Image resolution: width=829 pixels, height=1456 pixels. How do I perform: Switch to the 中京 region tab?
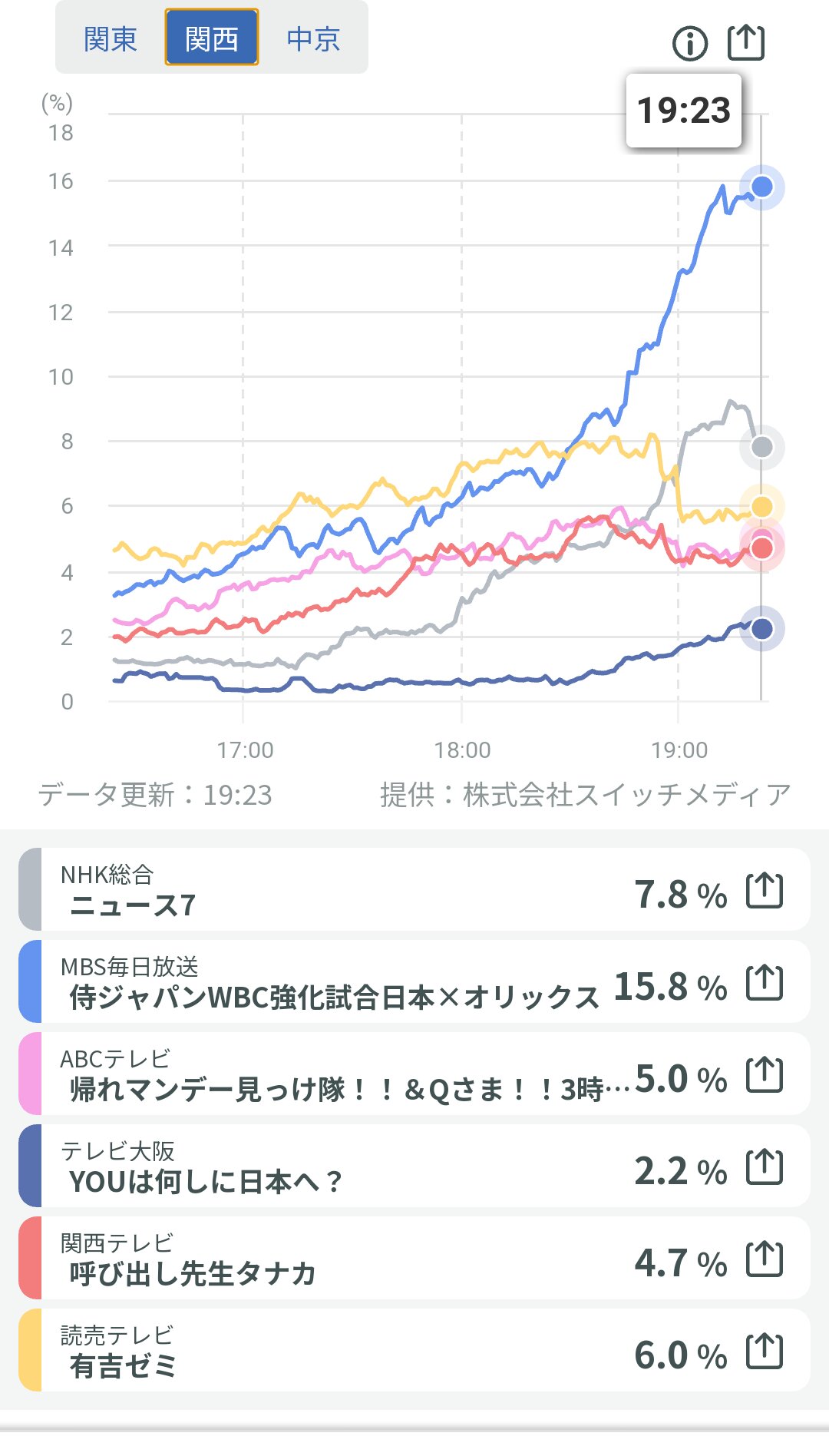coord(313,38)
